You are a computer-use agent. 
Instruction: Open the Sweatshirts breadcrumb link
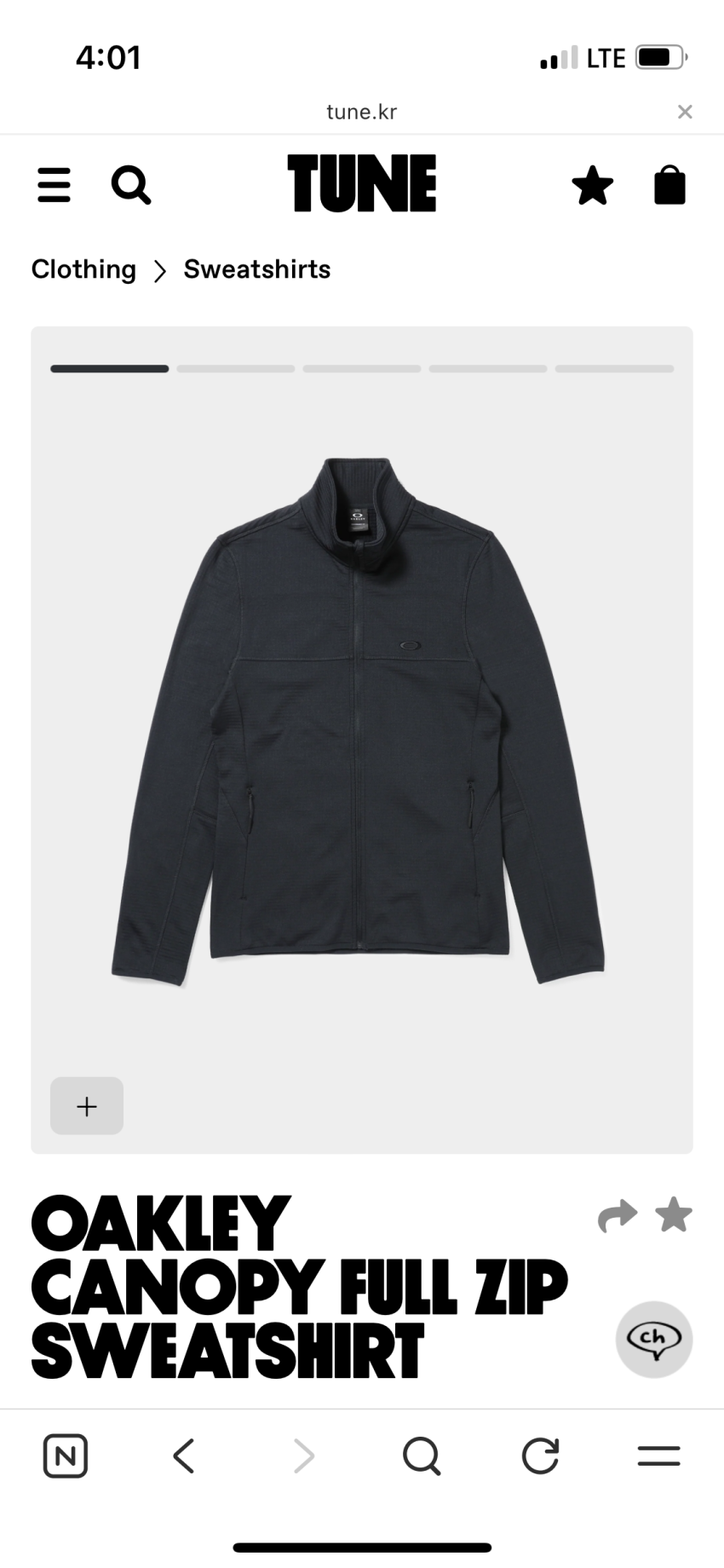point(256,269)
